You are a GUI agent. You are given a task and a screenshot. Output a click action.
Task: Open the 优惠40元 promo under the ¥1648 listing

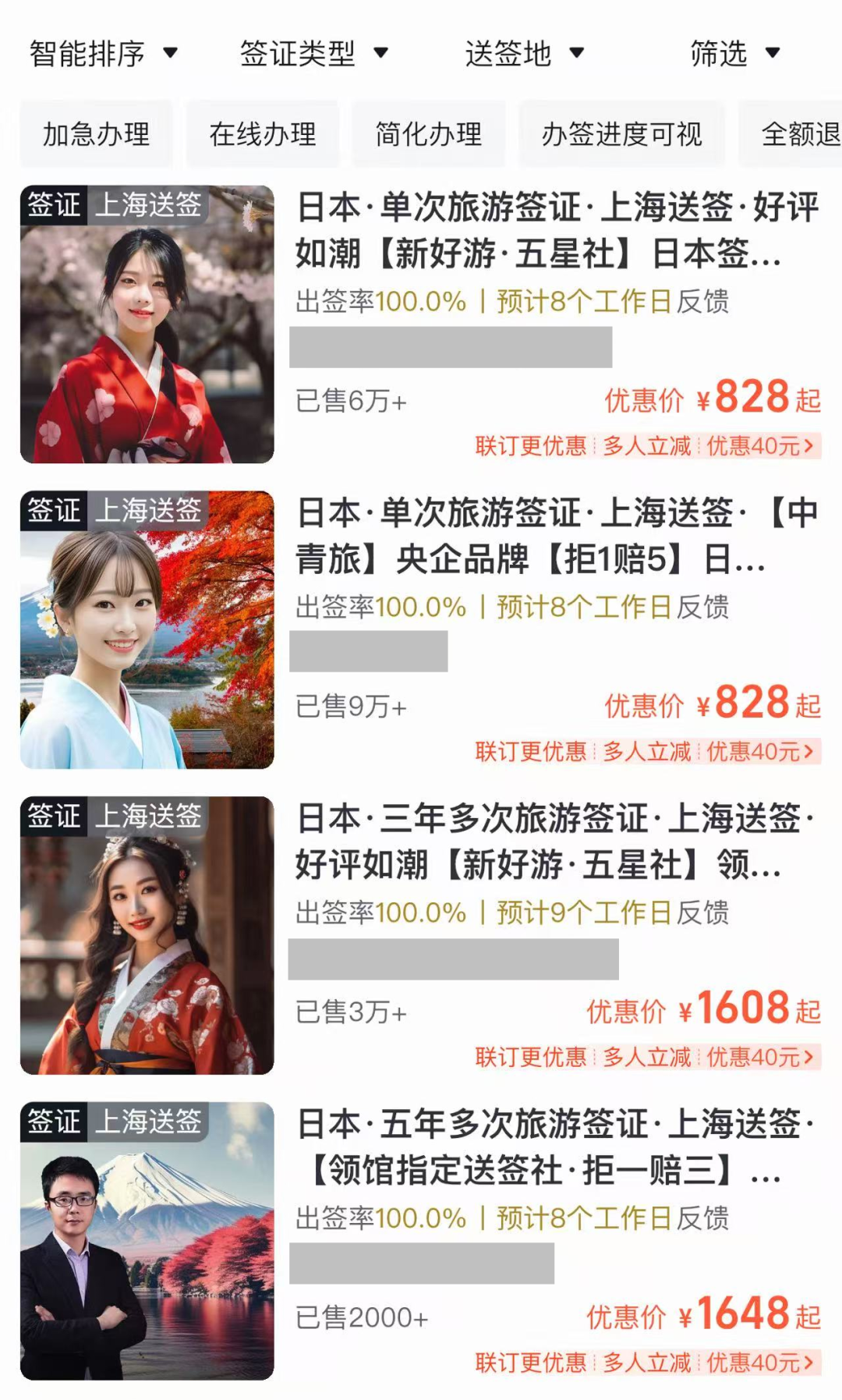coord(760,1363)
